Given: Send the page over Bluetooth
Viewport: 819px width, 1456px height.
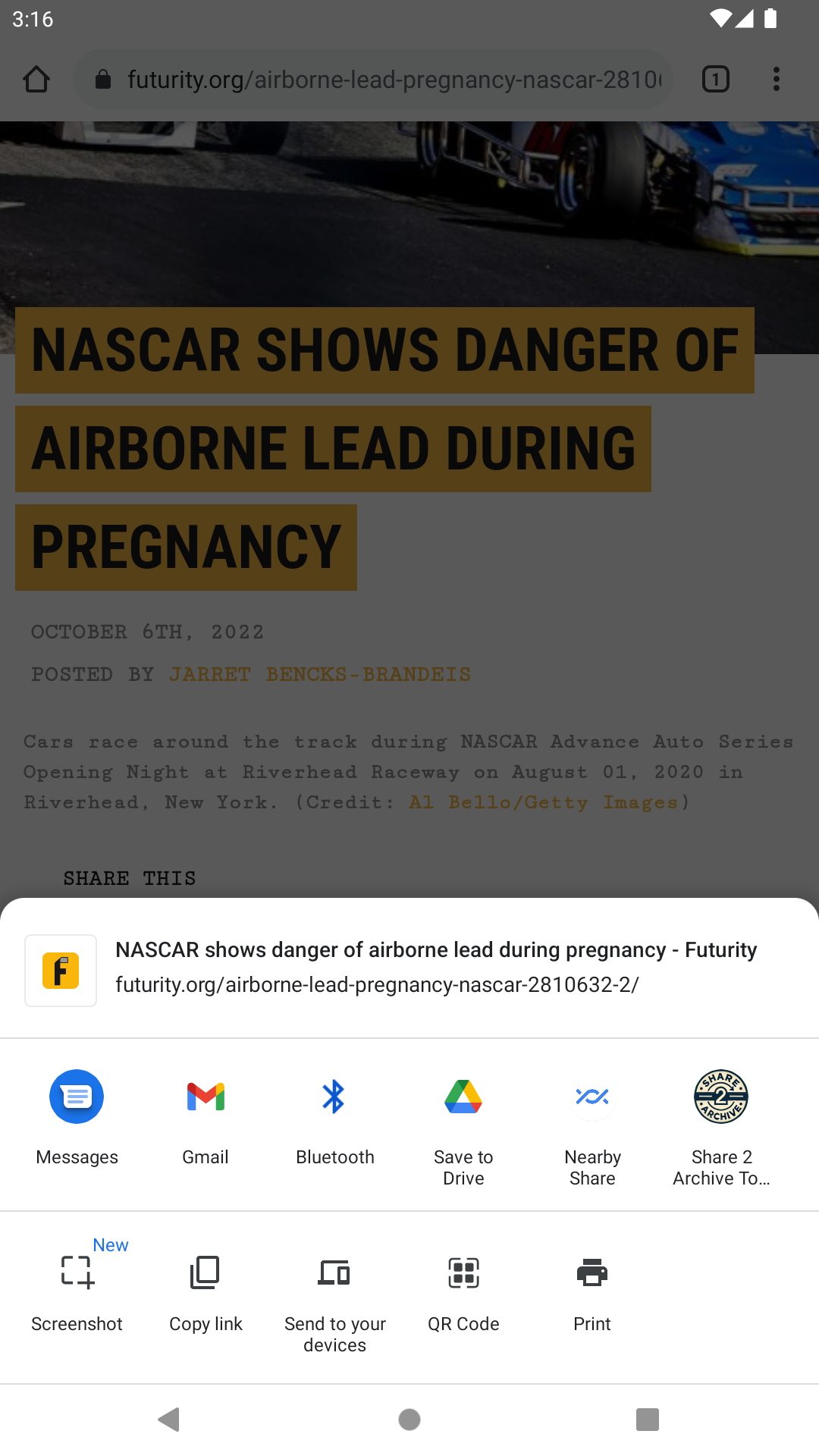Looking at the screenshot, I should pos(334,1097).
